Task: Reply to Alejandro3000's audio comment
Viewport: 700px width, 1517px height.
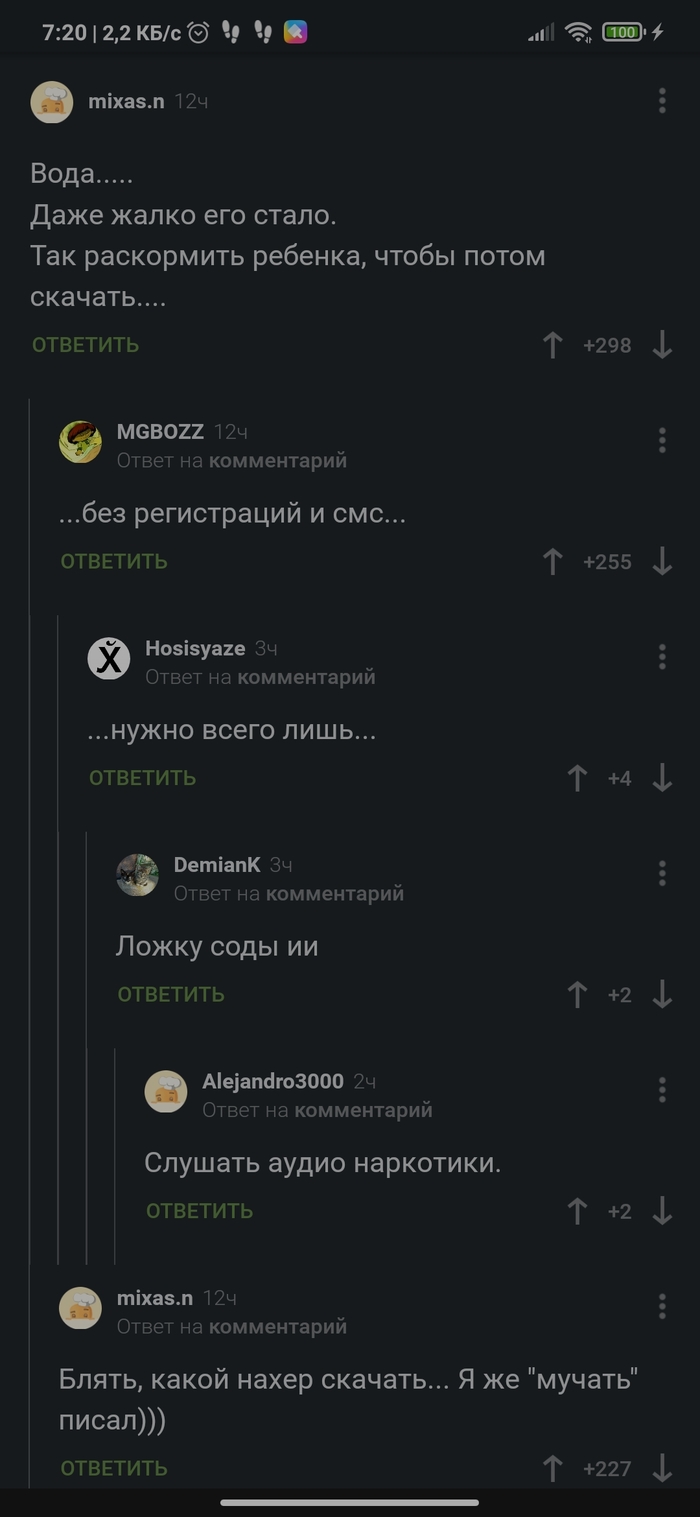Action: point(199,1211)
